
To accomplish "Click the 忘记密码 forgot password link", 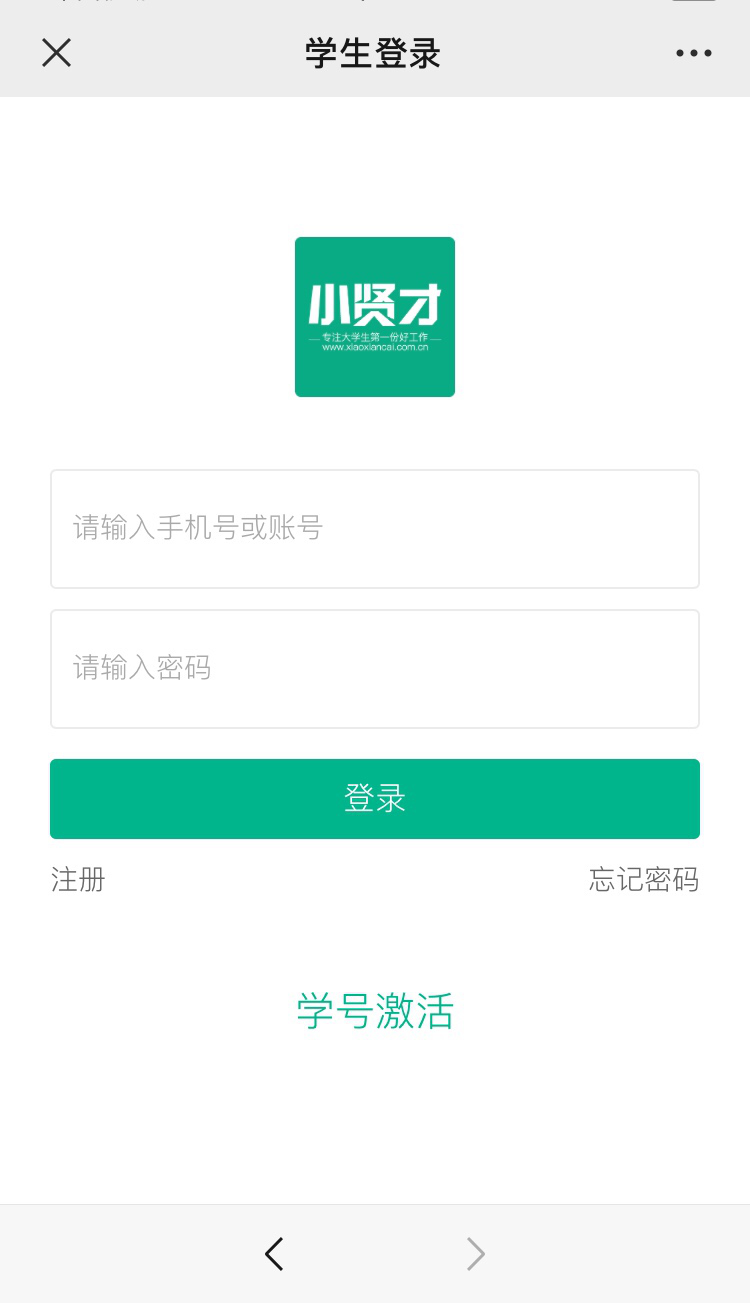I will click(x=643, y=879).
